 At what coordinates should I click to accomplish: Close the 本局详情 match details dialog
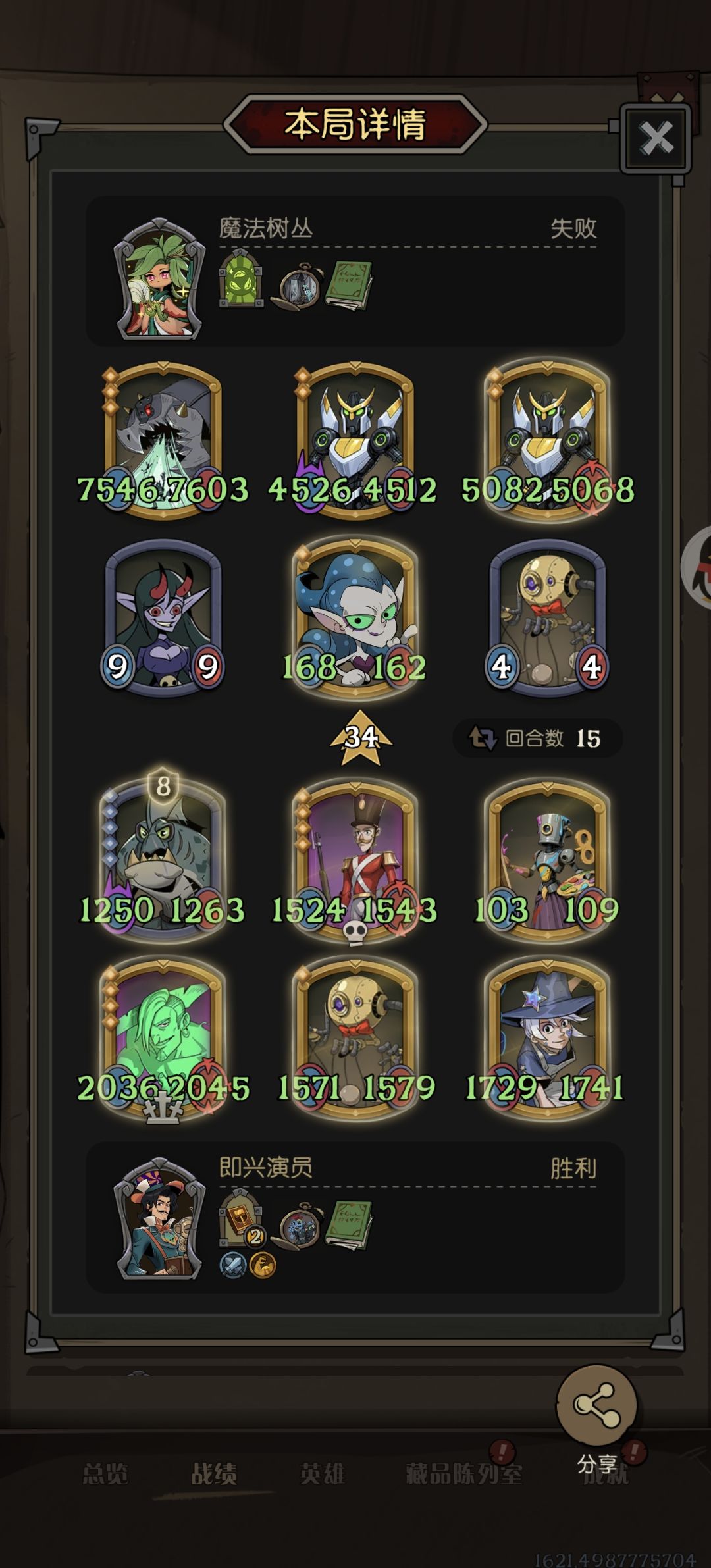[656, 138]
